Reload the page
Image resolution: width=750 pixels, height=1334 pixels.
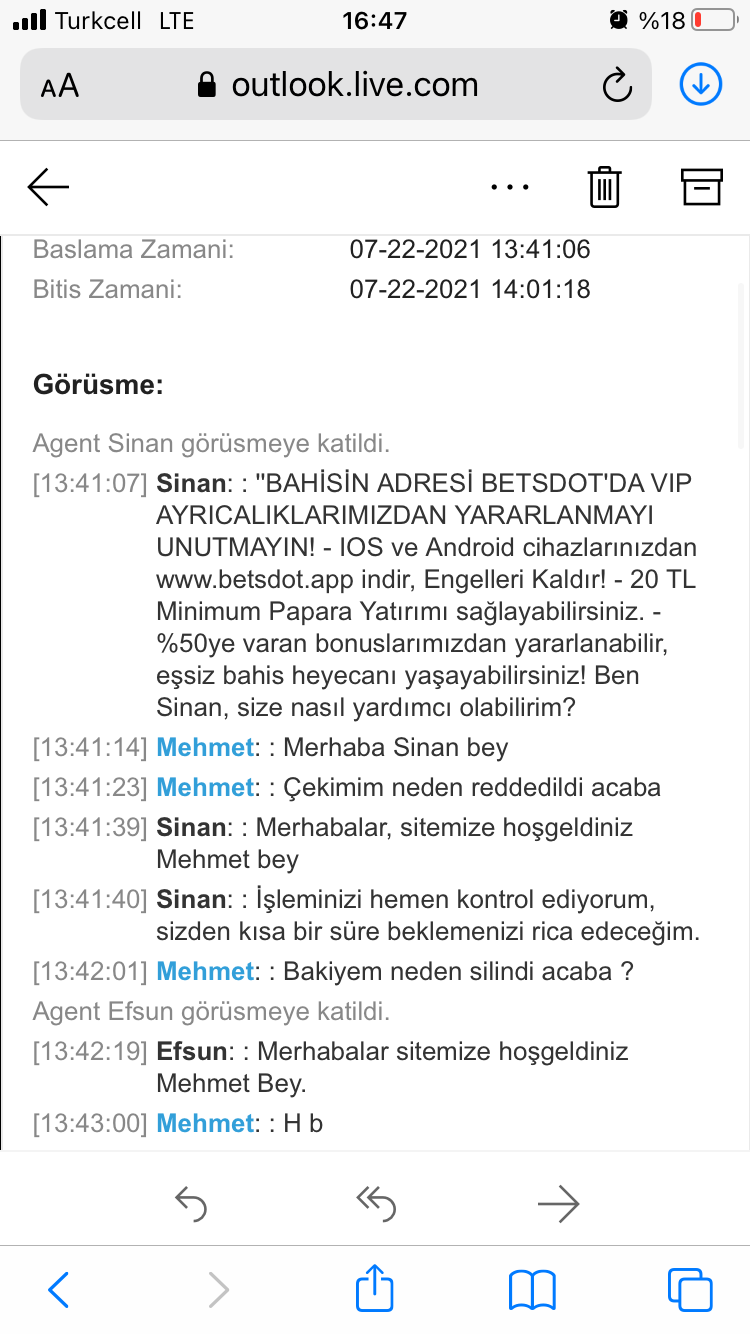point(617,86)
